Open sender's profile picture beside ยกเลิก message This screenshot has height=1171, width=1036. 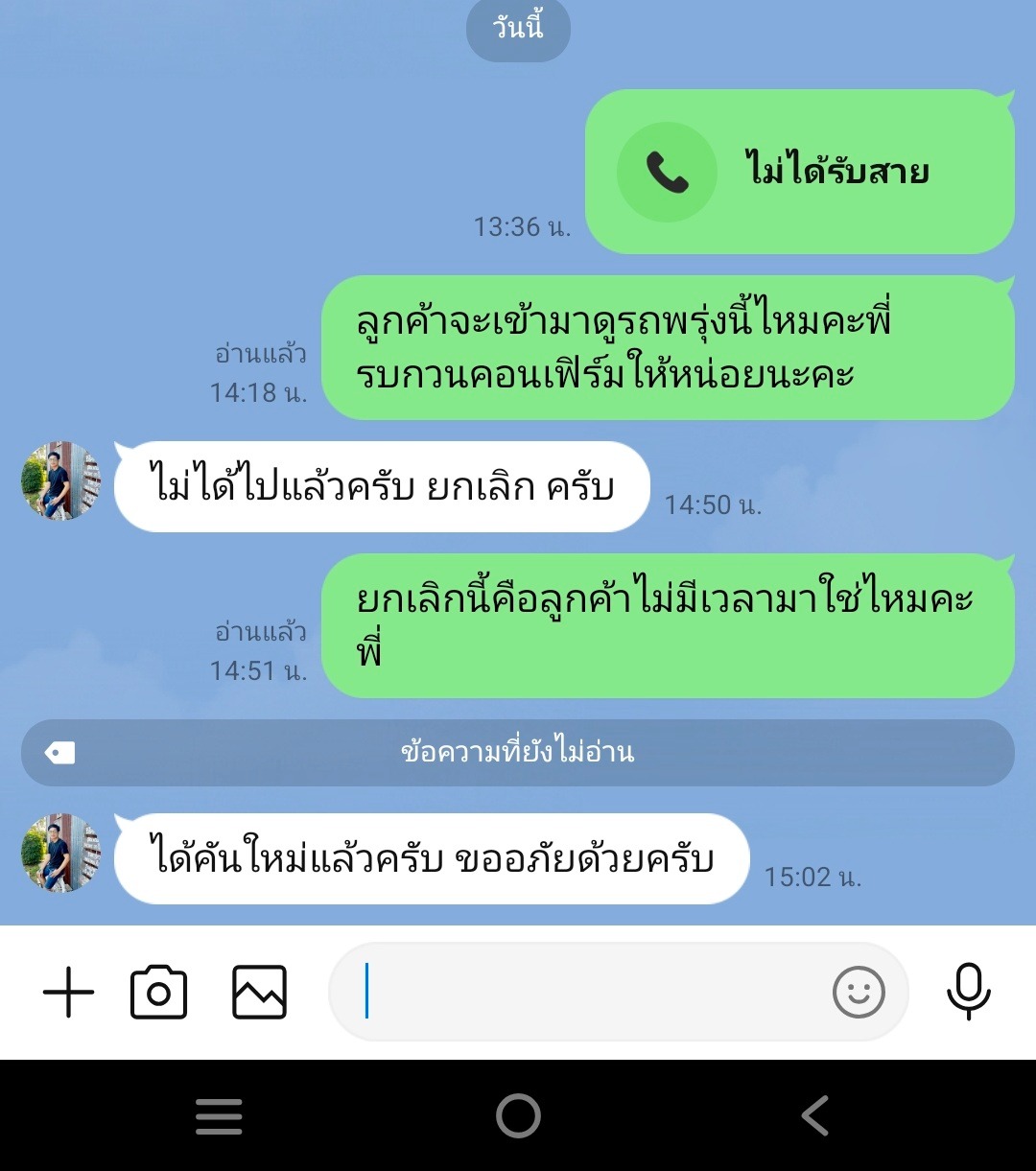pos(61,481)
